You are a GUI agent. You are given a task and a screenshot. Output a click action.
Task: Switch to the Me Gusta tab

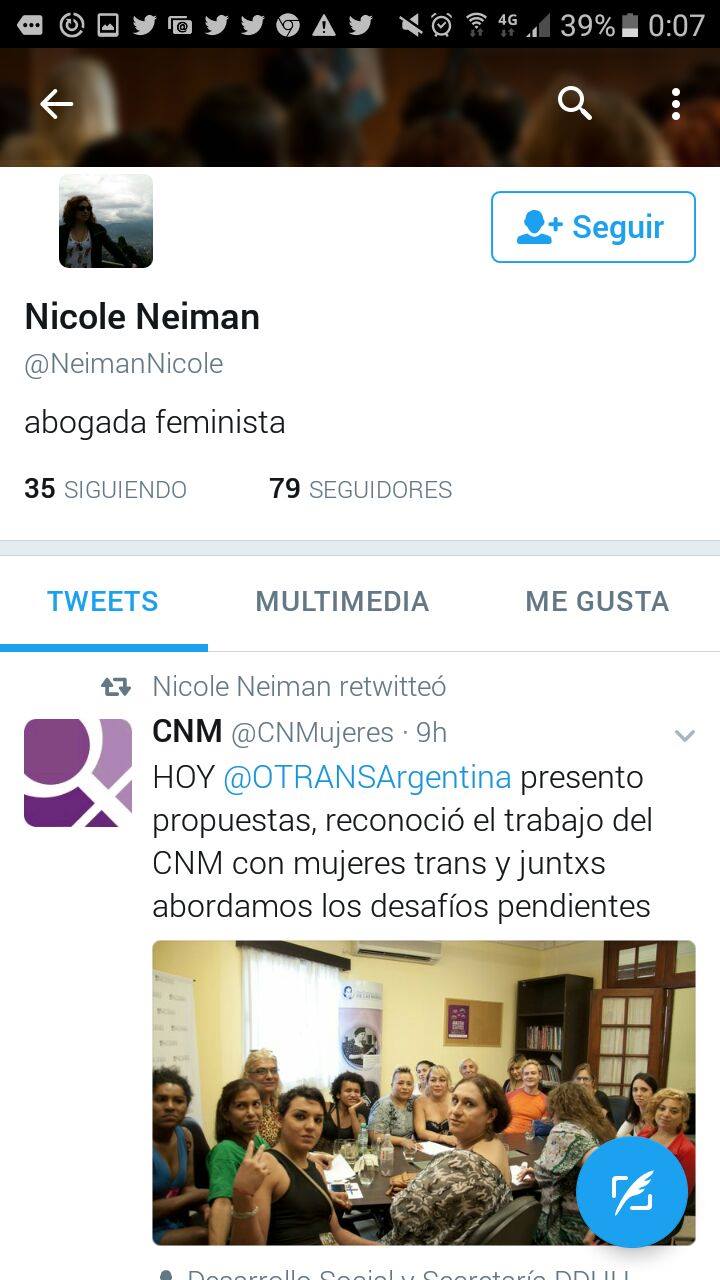click(x=597, y=601)
